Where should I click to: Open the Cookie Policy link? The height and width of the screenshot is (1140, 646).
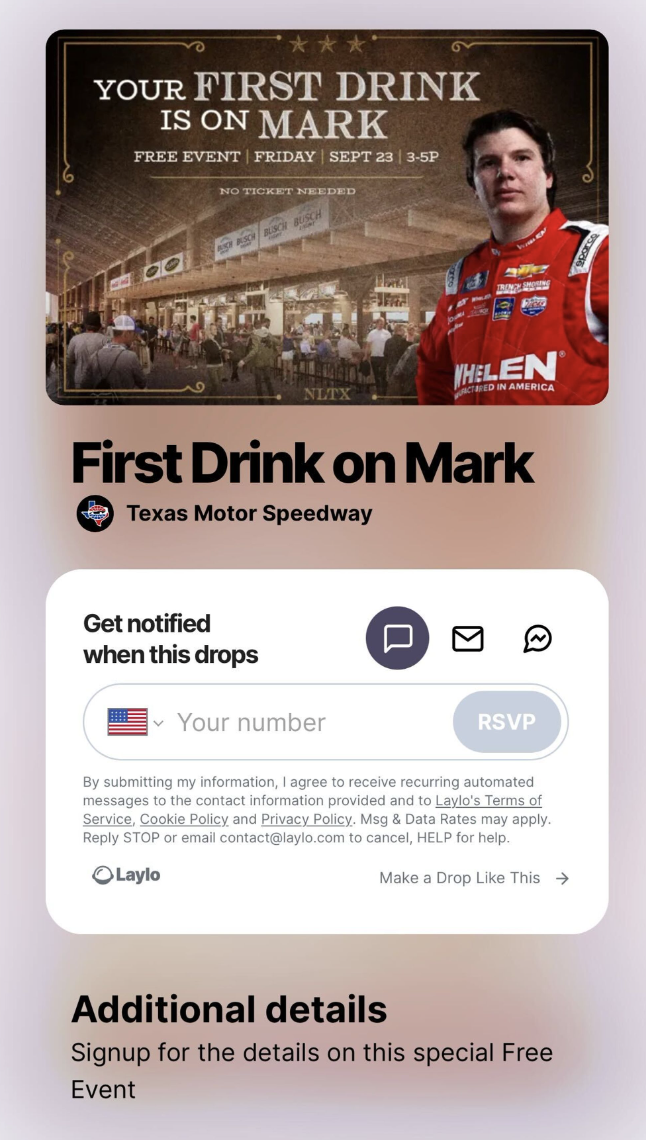(184, 819)
